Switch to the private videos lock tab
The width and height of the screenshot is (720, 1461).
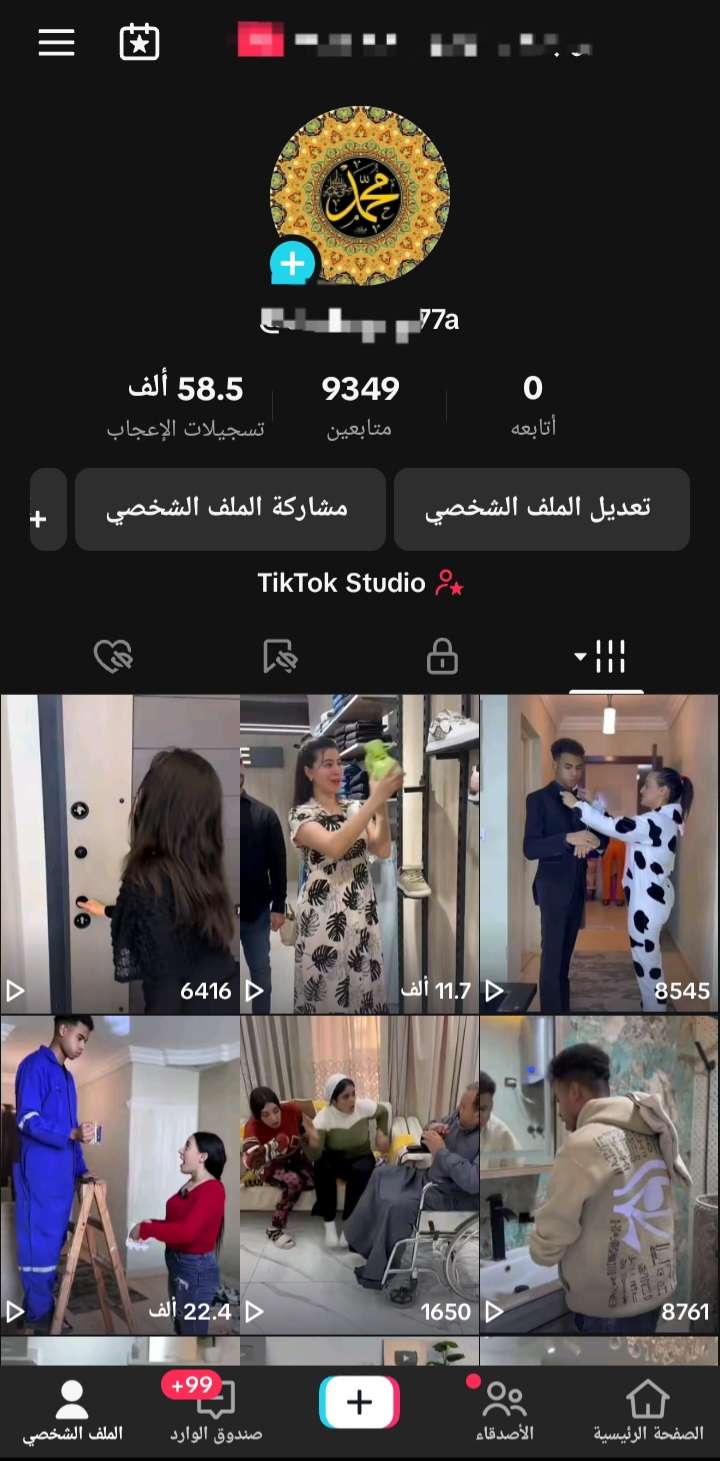click(441, 657)
